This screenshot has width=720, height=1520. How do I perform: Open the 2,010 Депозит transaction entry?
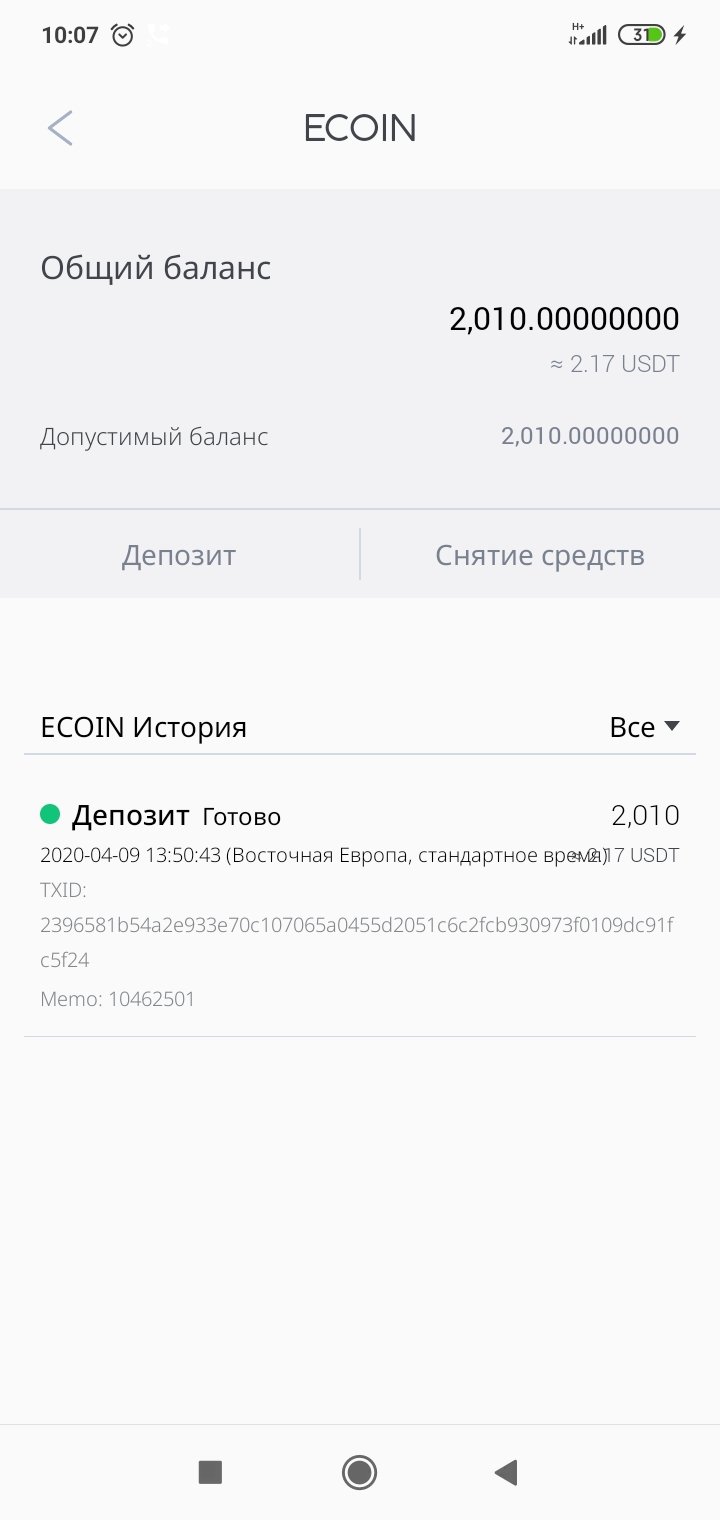click(x=359, y=905)
